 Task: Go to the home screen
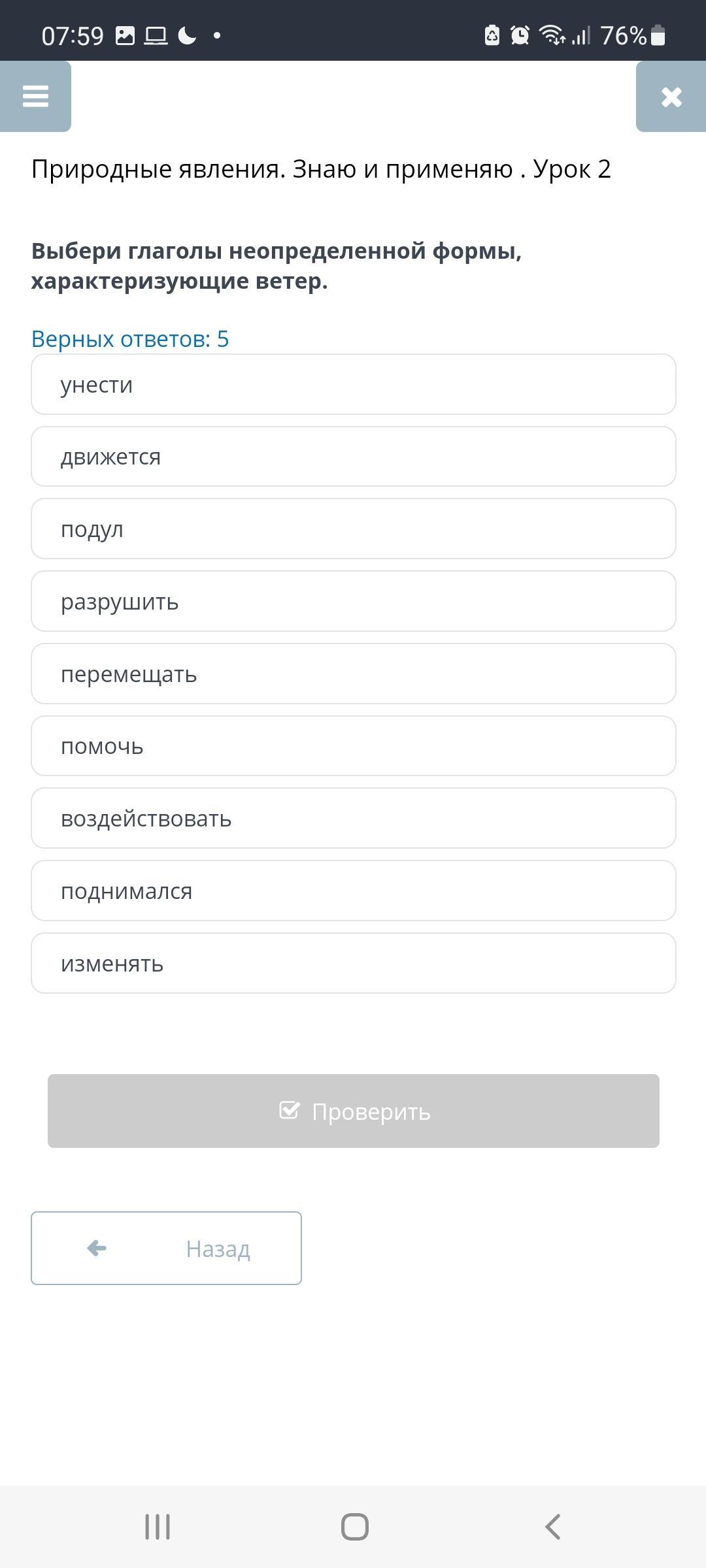click(x=355, y=1527)
